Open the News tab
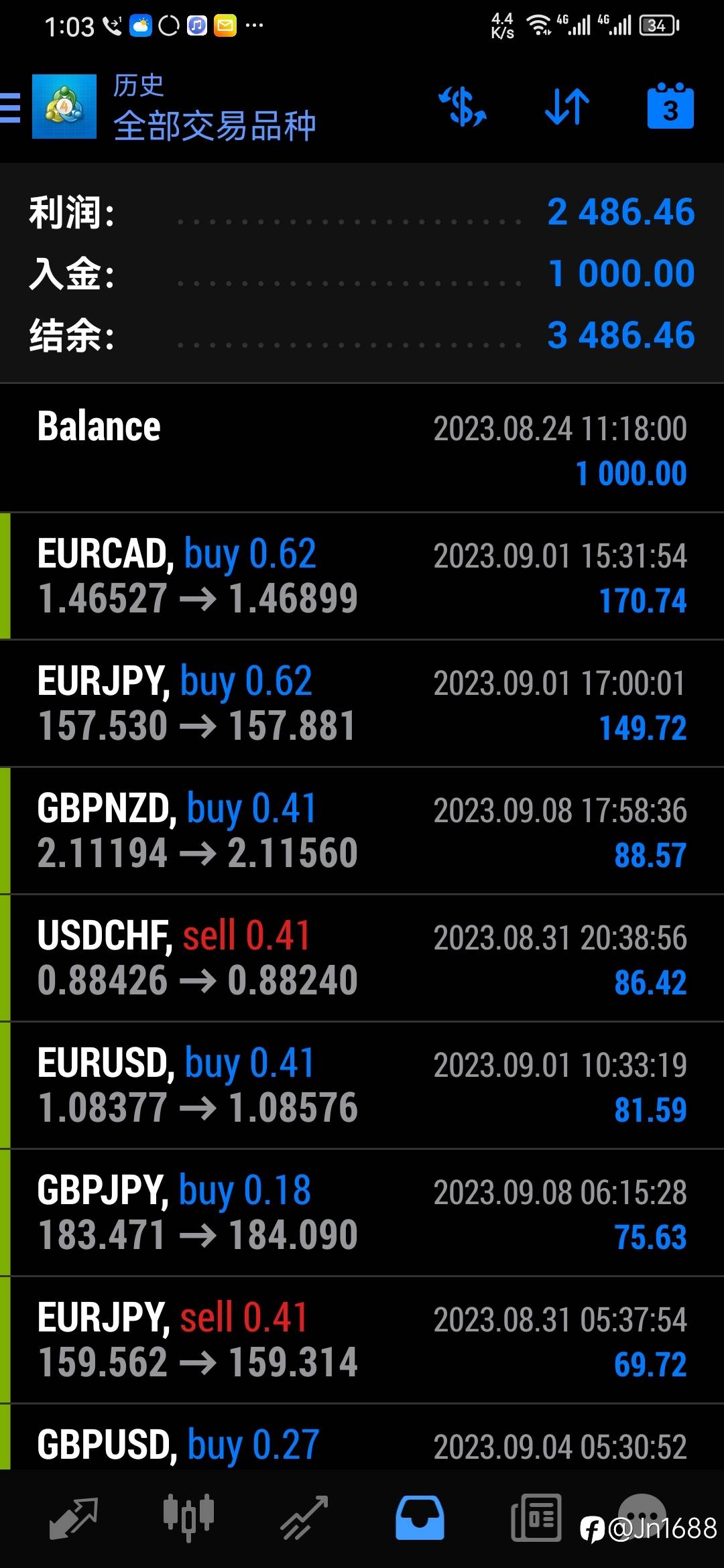 tap(536, 1517)
